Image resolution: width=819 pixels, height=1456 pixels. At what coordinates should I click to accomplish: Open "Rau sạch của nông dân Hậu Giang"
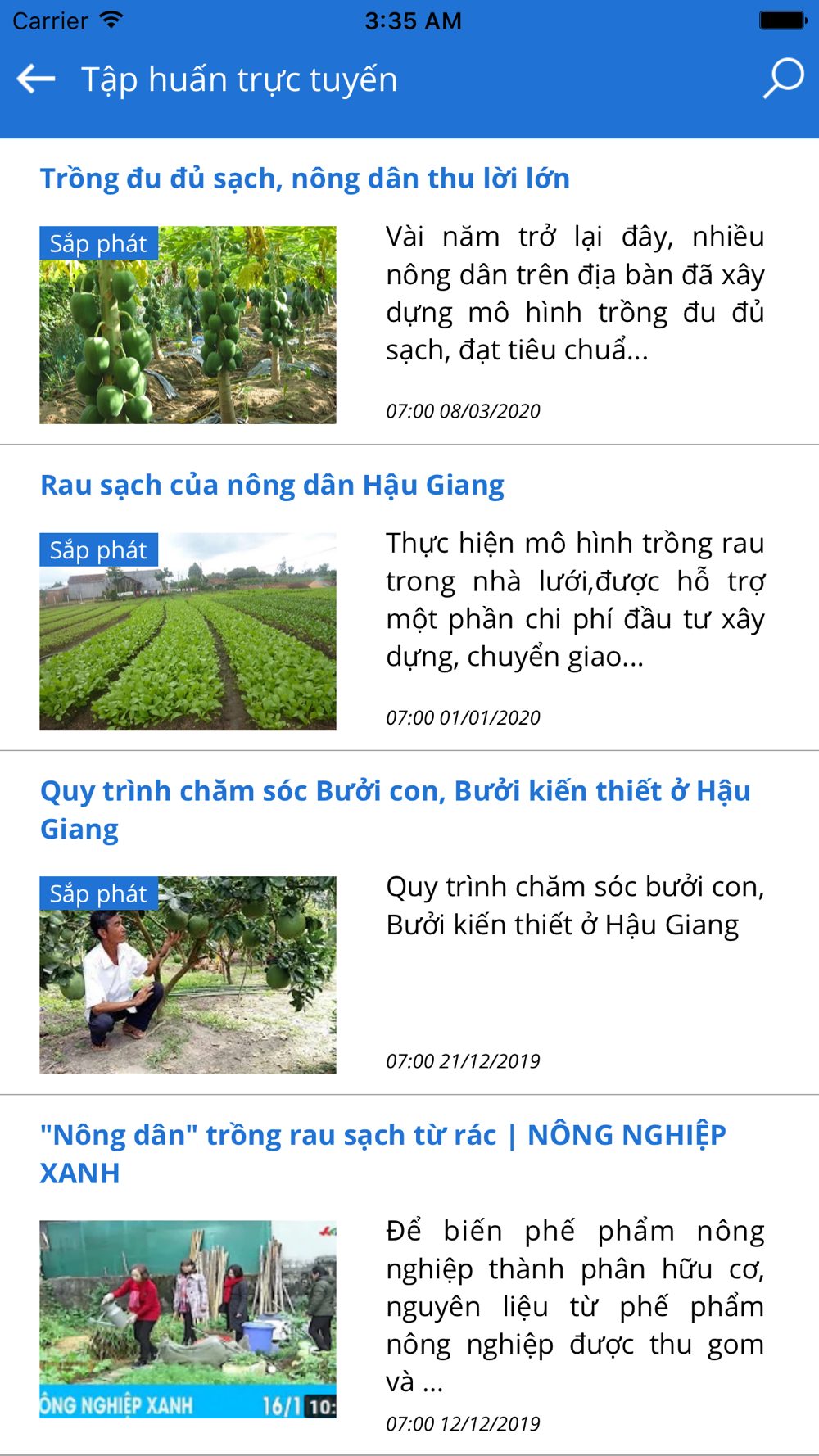272,485
